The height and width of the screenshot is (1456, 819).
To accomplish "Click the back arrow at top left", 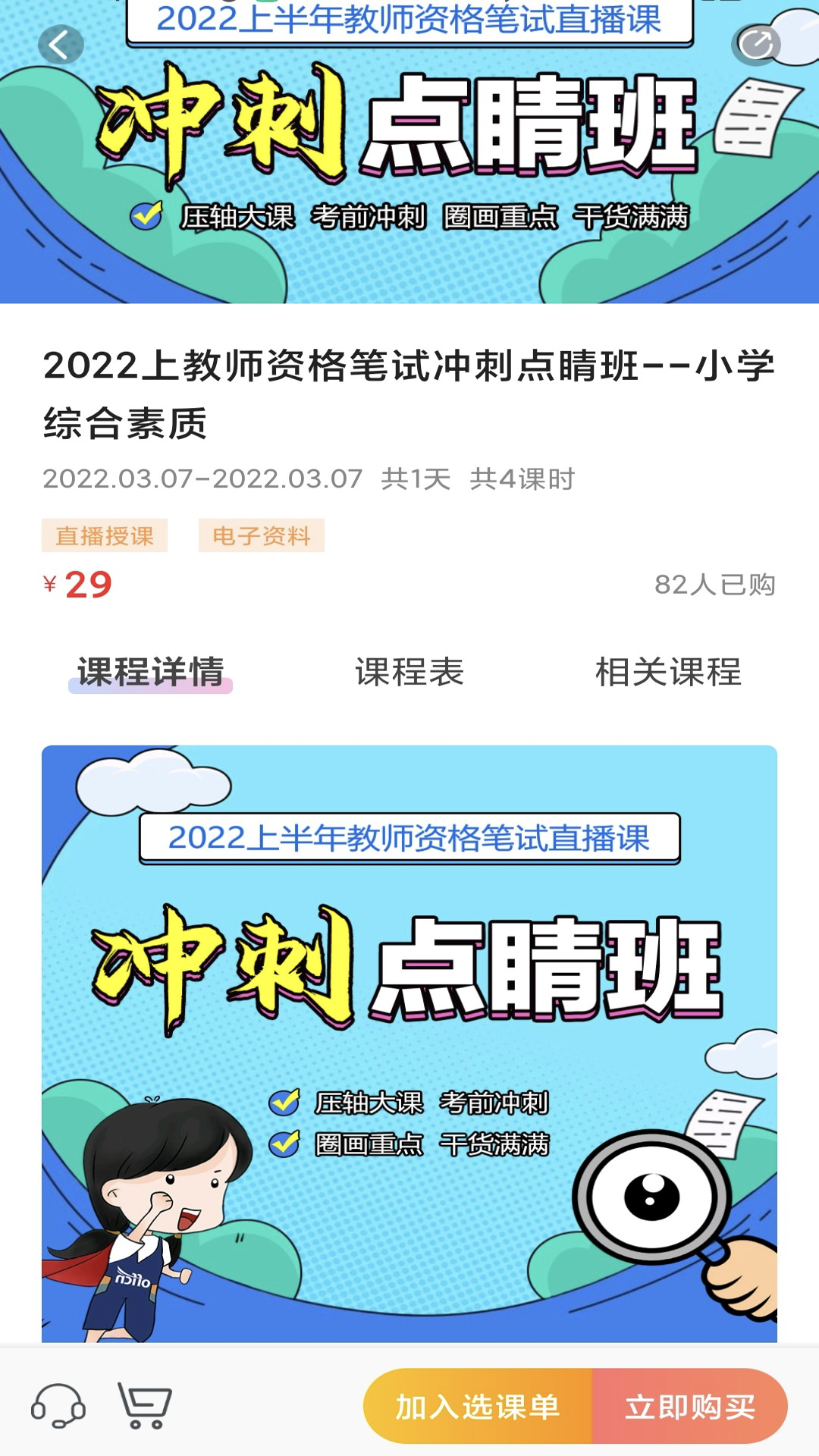I will [61, 43].
